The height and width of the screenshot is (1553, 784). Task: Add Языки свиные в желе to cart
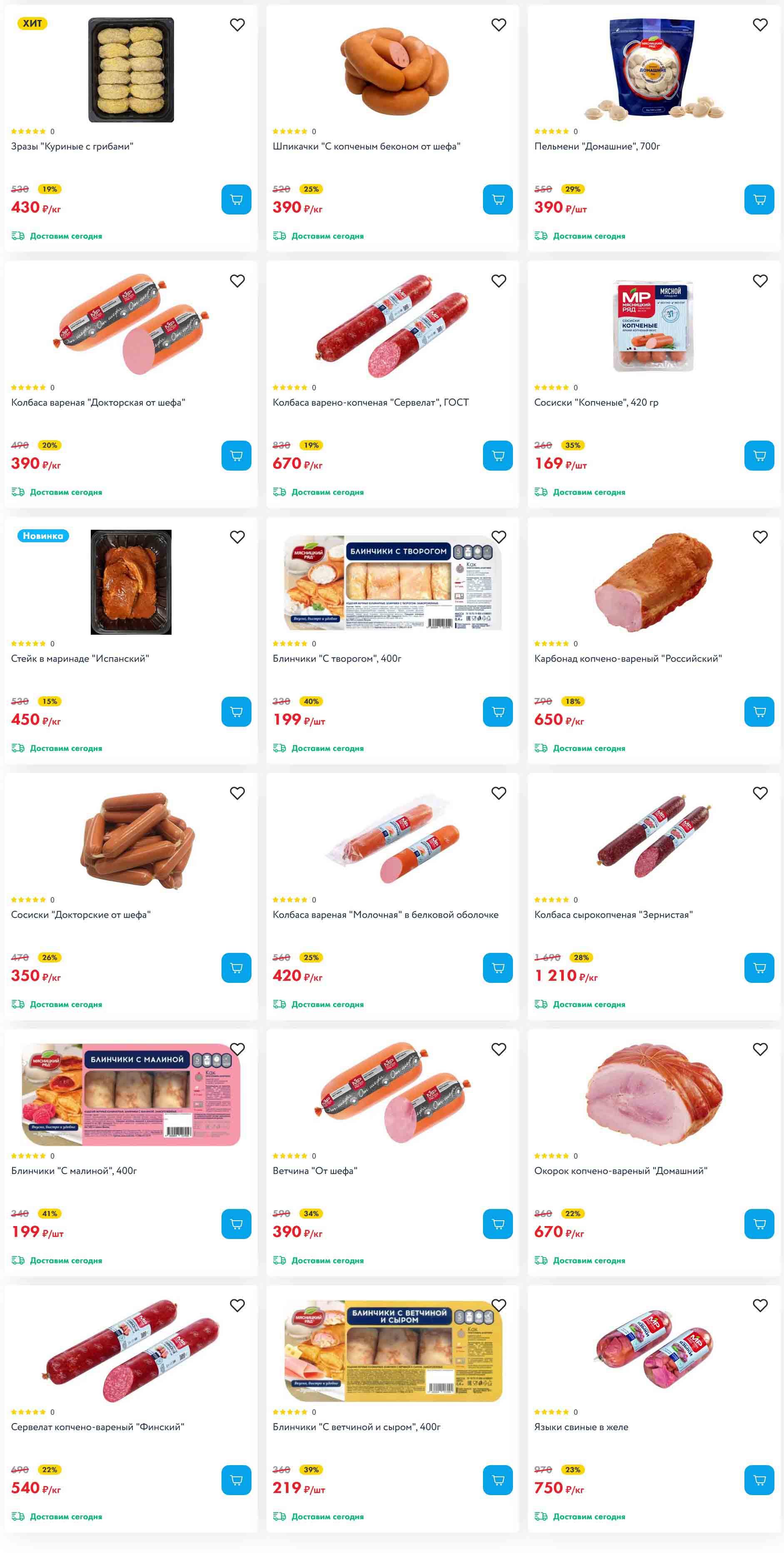coord(759,1481)
